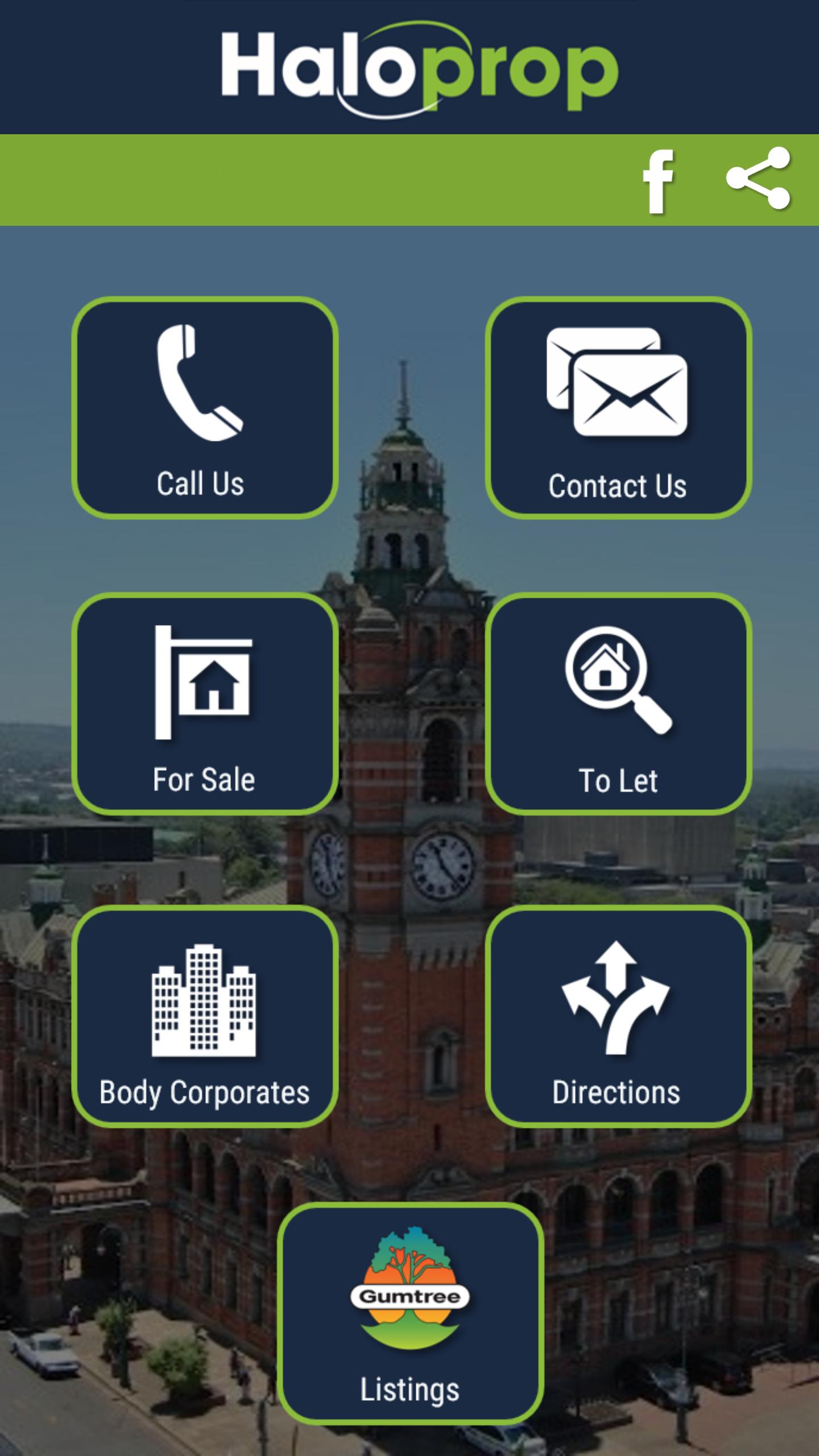Get Directions to the office
The height and width of the screenshot is (1456, 819).
click(618, 1016)
